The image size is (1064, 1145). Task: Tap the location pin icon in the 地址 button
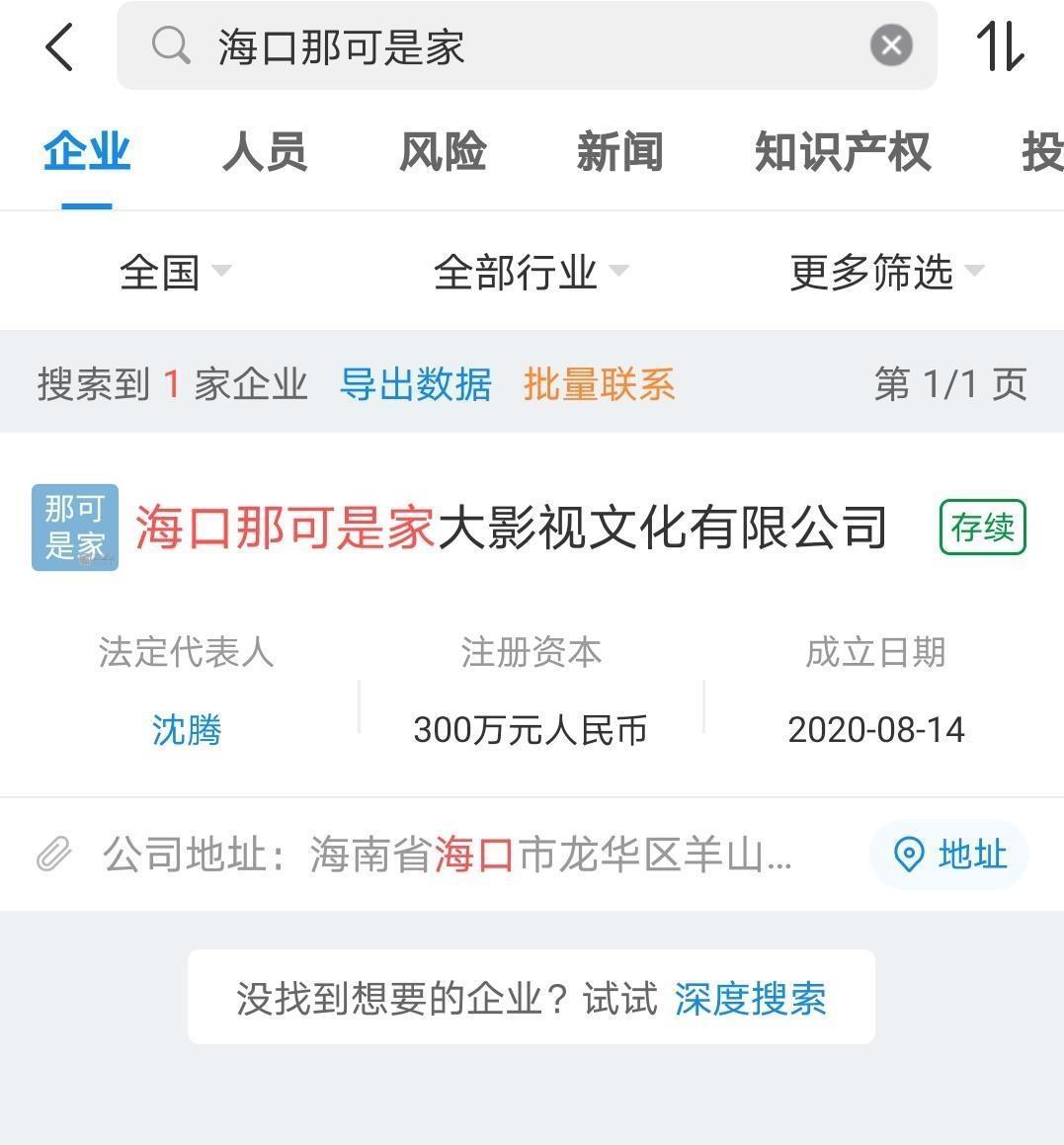910,854
